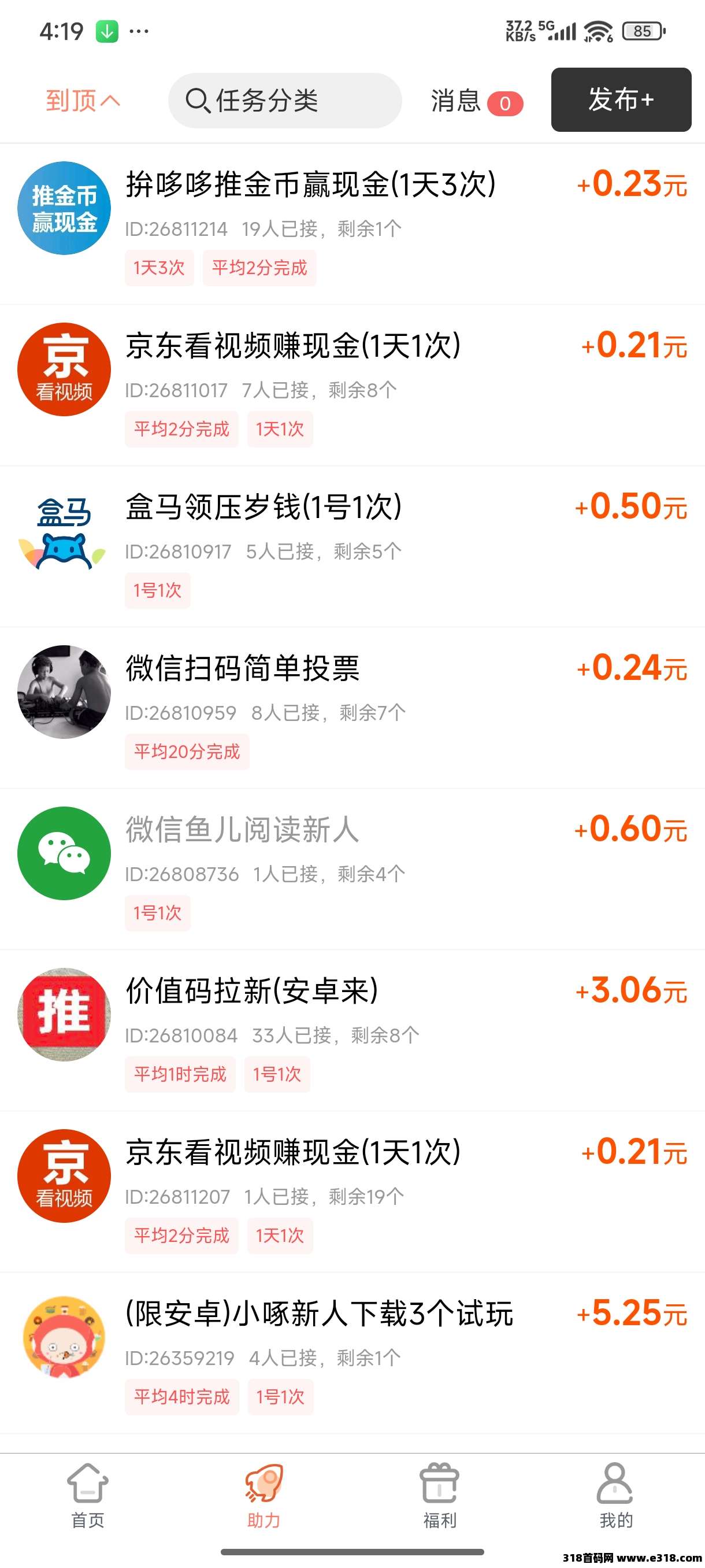Open 消息 messages
Screen dimensions: 705x1568
(476, 101)
